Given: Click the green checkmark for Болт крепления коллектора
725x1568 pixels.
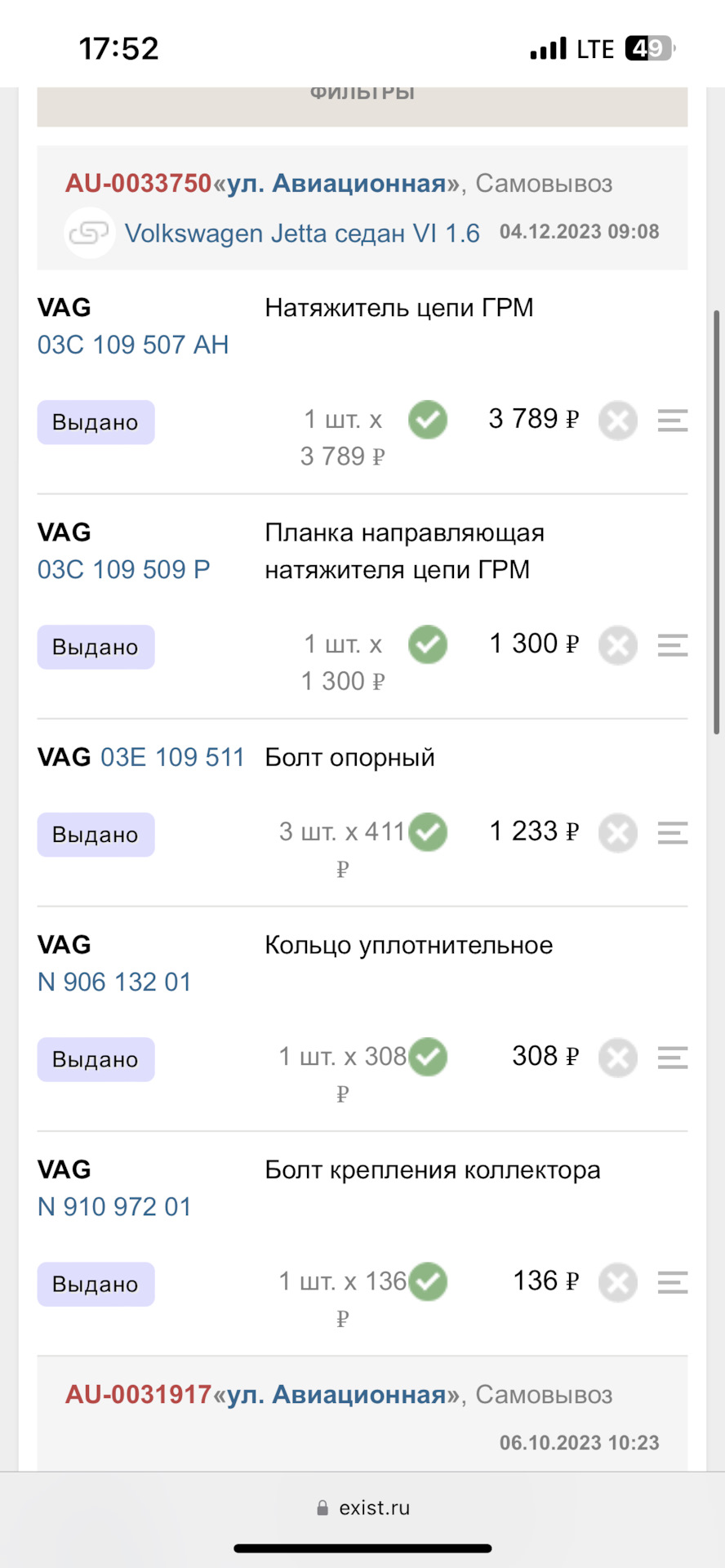Looking at the screenshot, I should pyautogui.click(x=427, y=1281).
